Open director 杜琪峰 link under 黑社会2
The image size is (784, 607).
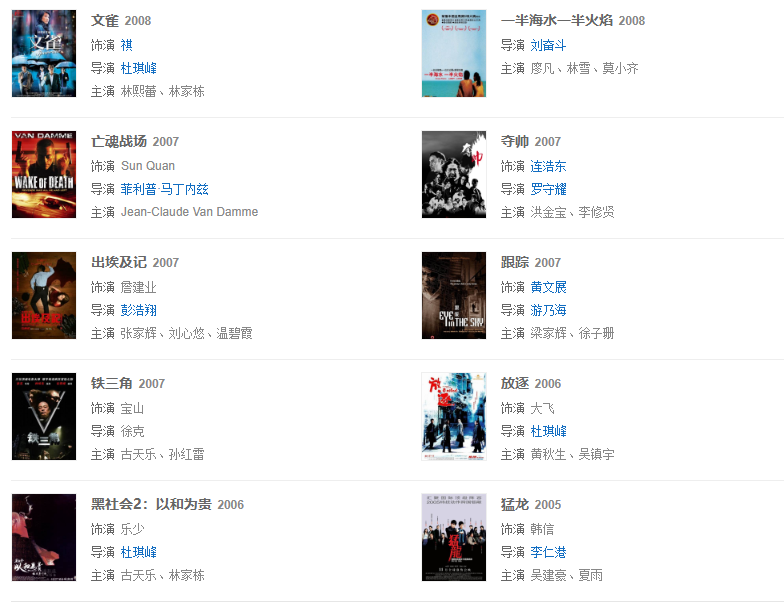139,552
